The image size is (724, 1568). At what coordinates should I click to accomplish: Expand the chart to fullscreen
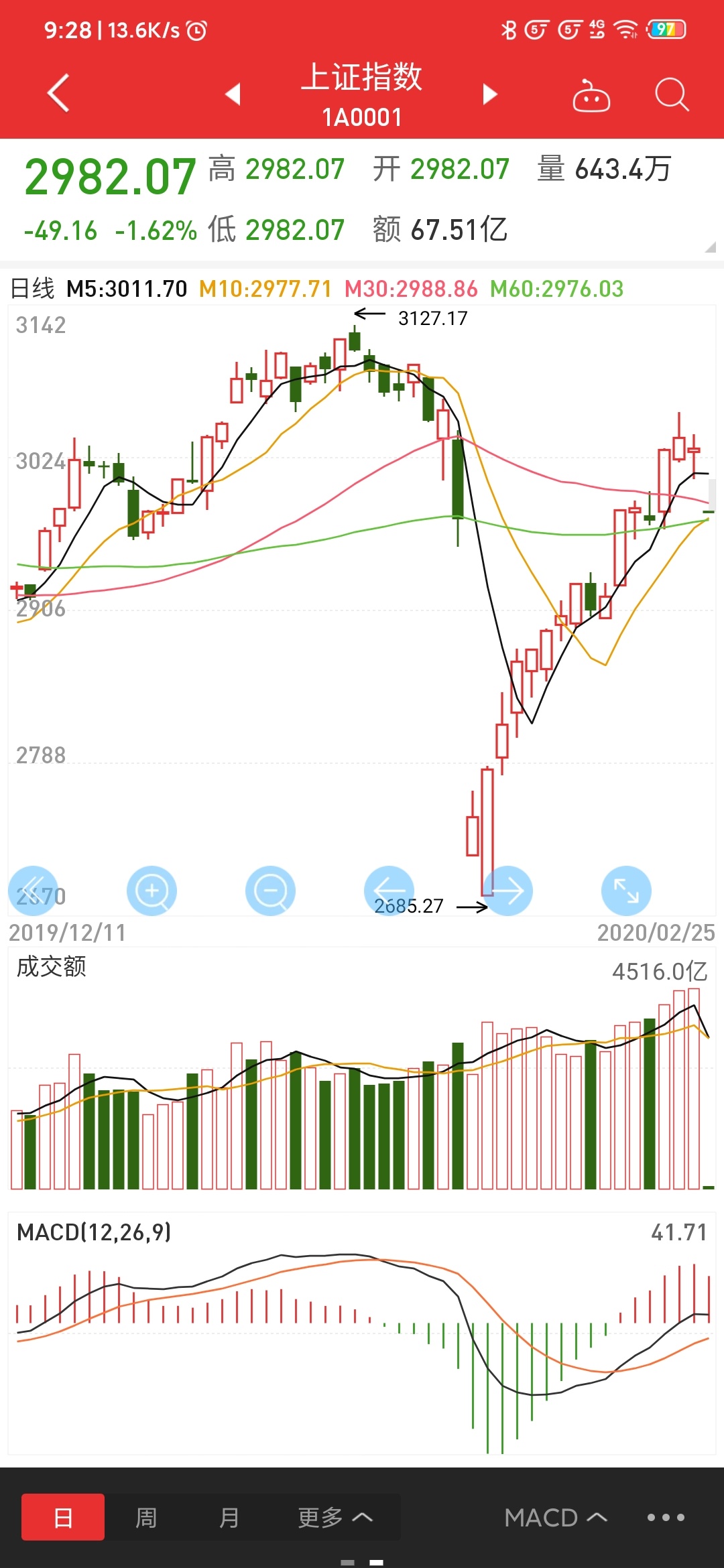(x=626, y=891)
